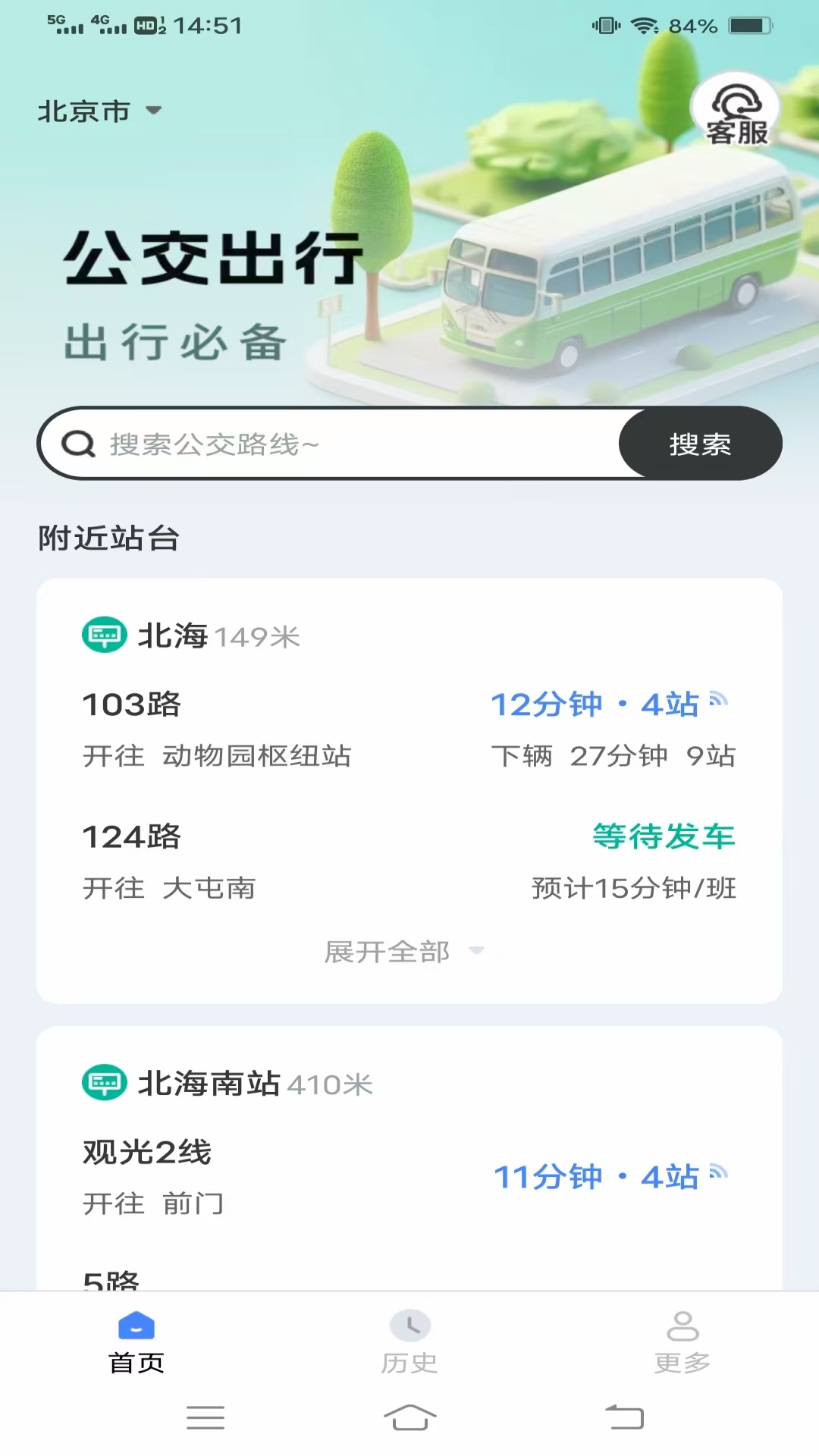Click the chevron arrow next to 展开全部

coord(477,951)
